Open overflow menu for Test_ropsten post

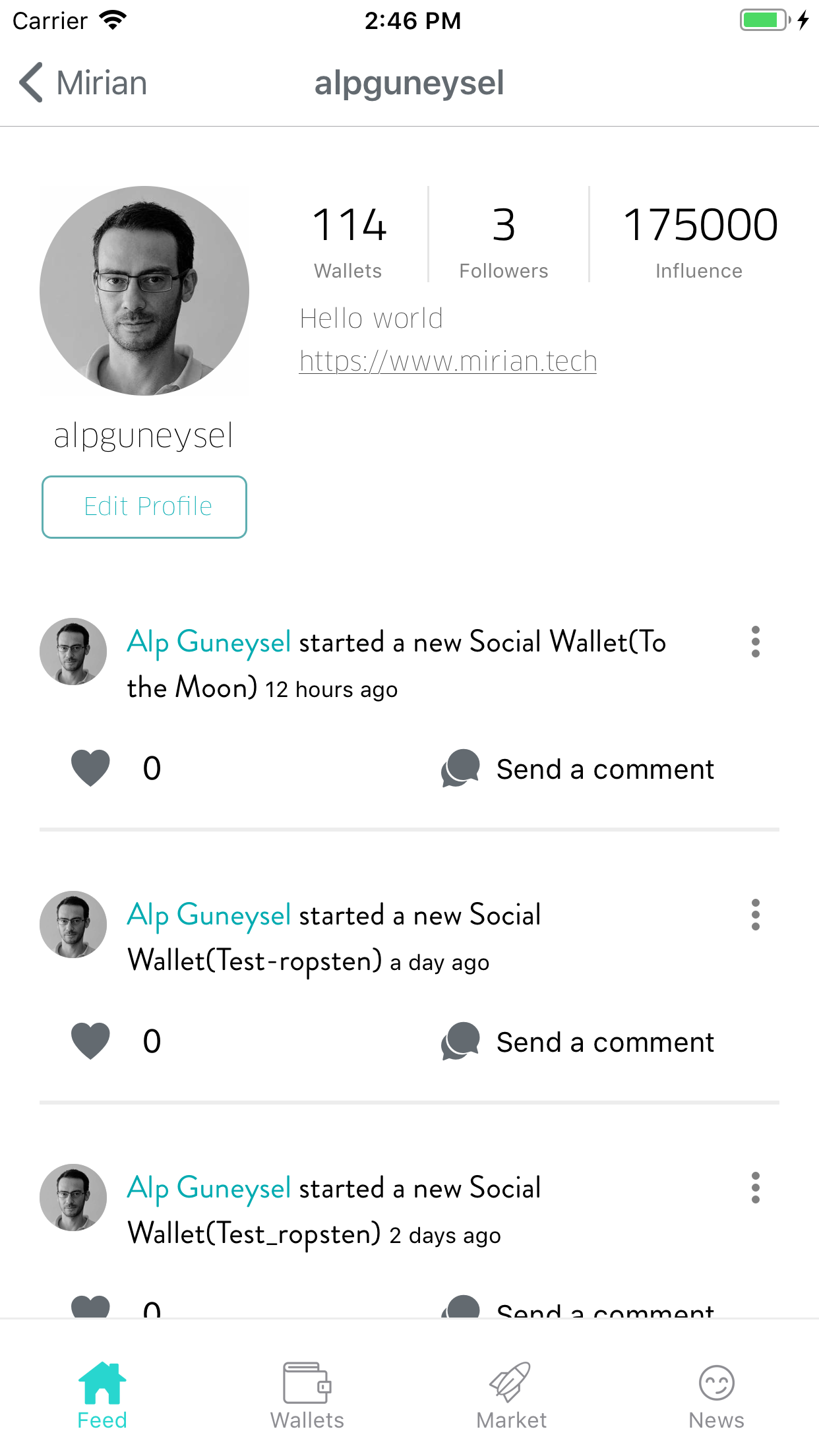click(x=756, y=1188)
